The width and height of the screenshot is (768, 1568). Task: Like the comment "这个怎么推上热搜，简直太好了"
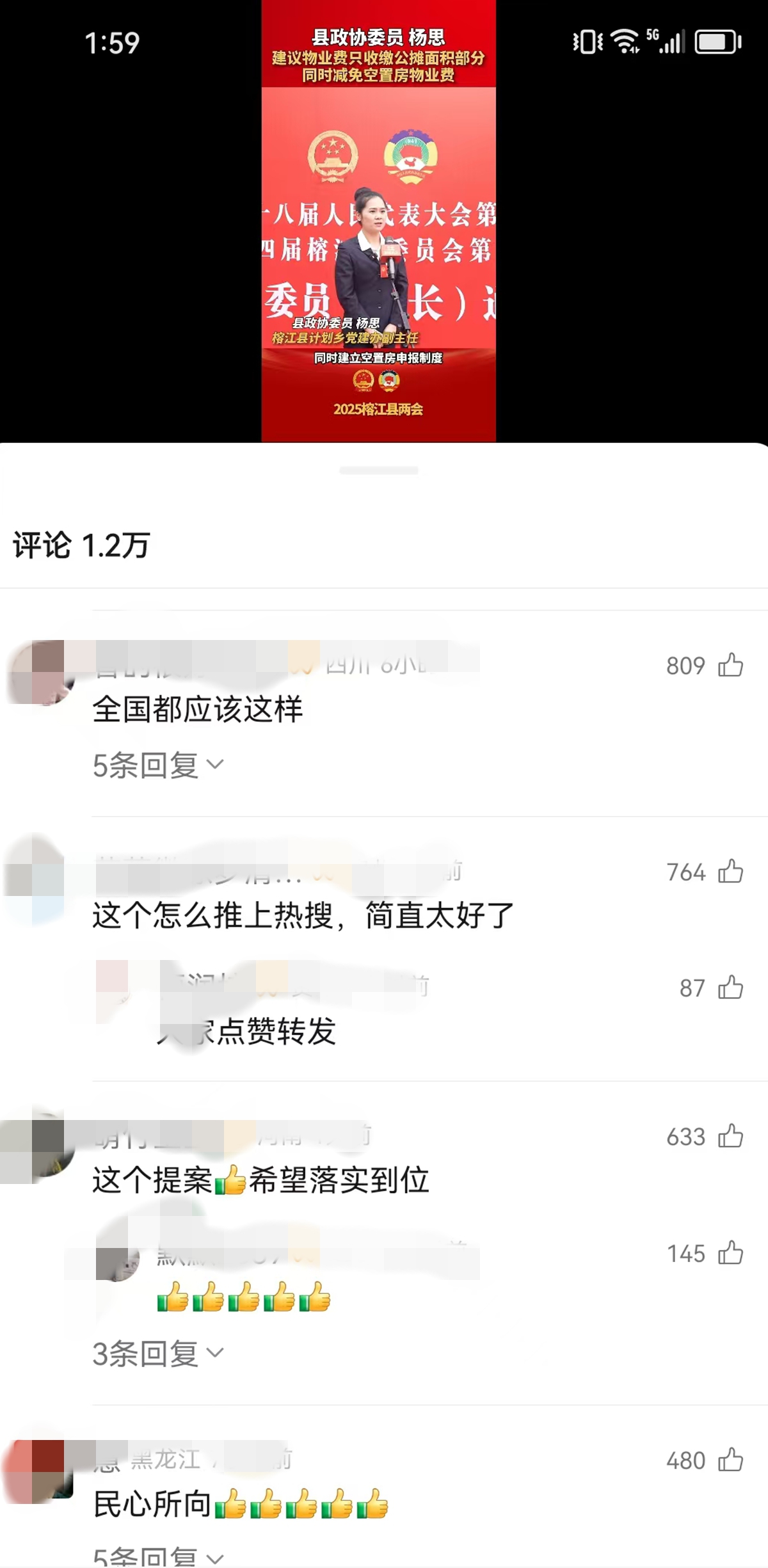731,872
